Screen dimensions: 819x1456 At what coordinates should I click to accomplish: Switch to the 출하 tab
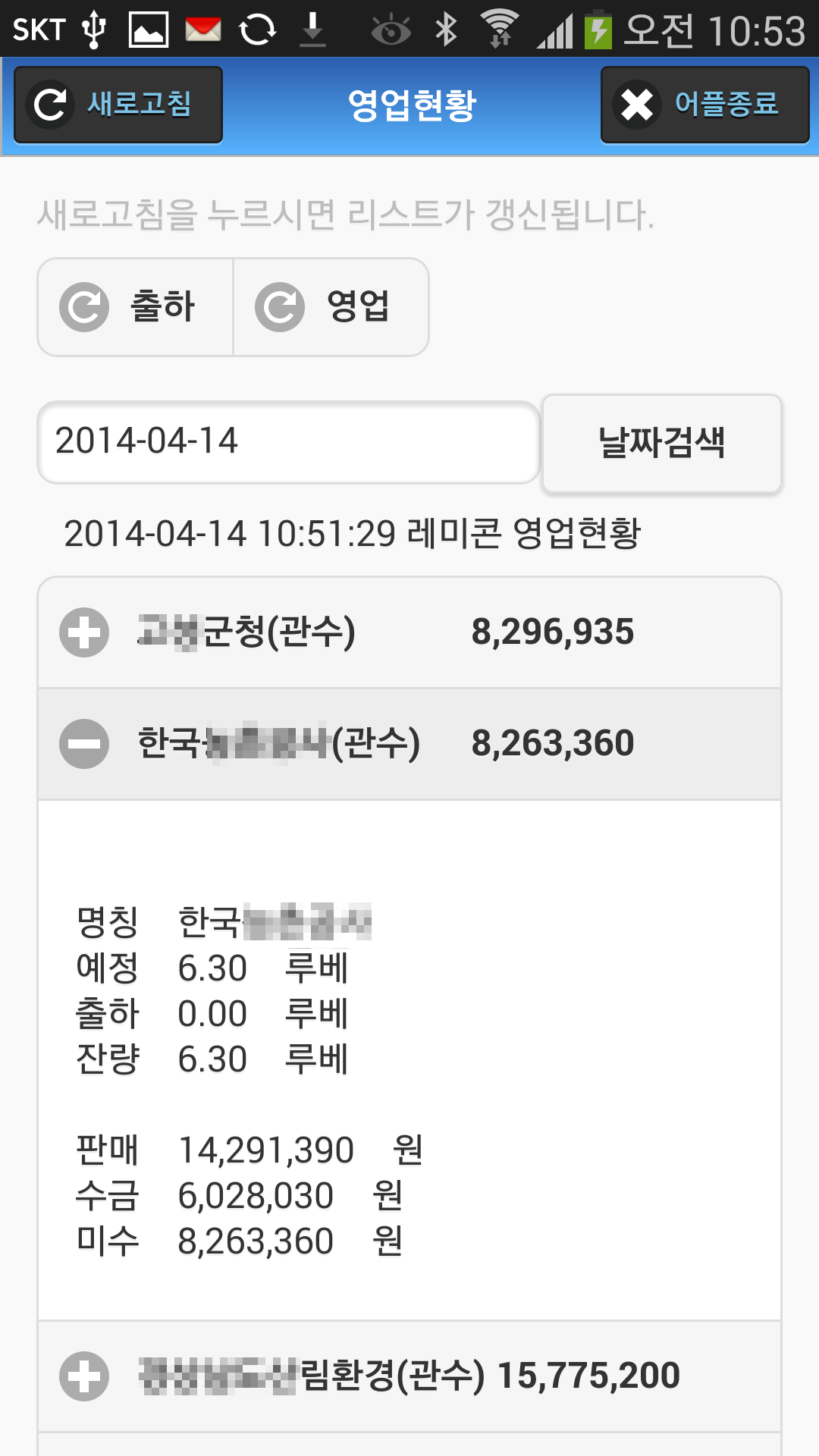(x=135, y=307)
